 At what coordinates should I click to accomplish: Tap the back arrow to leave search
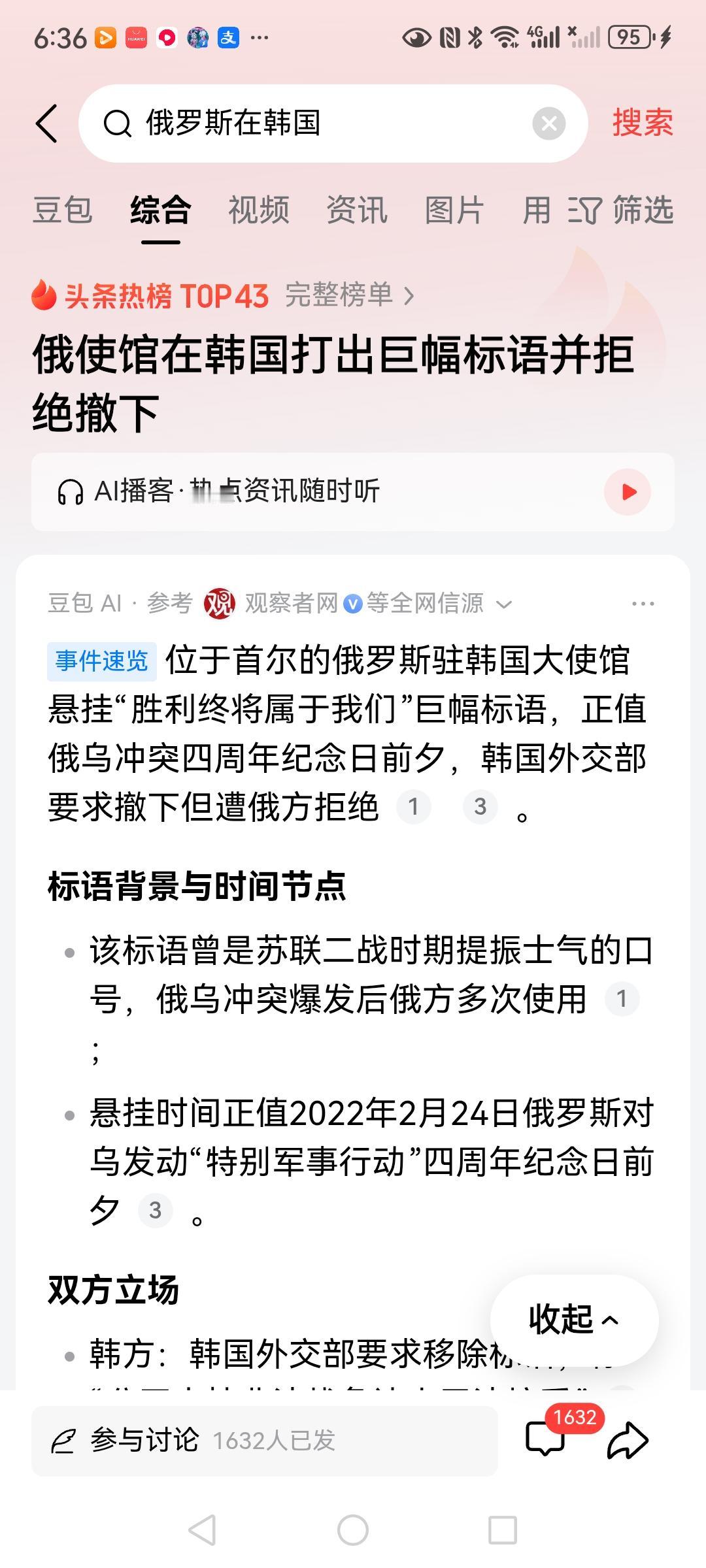coord(47,123)
